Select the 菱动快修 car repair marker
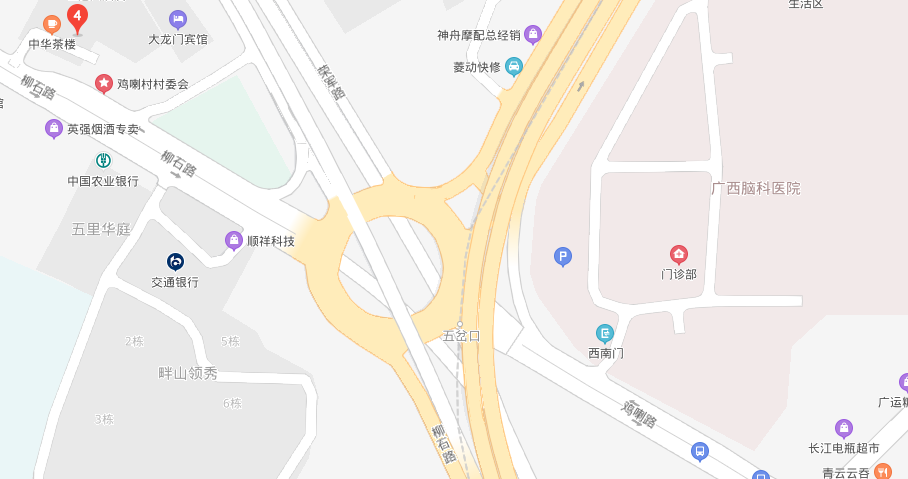This screenshot has height=479, width=908. pyautogui.click(x=514, y=67)
